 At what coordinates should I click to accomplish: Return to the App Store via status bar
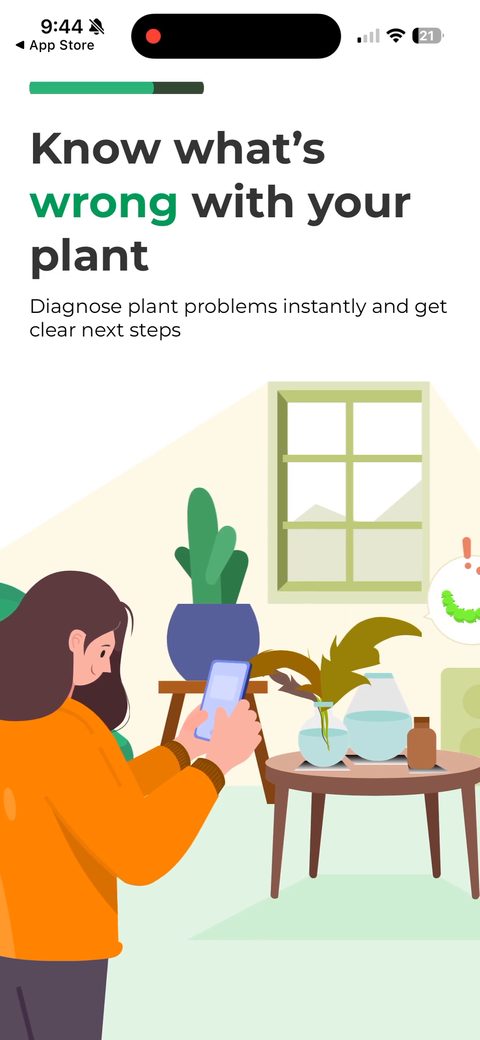(x=55, y=46)
